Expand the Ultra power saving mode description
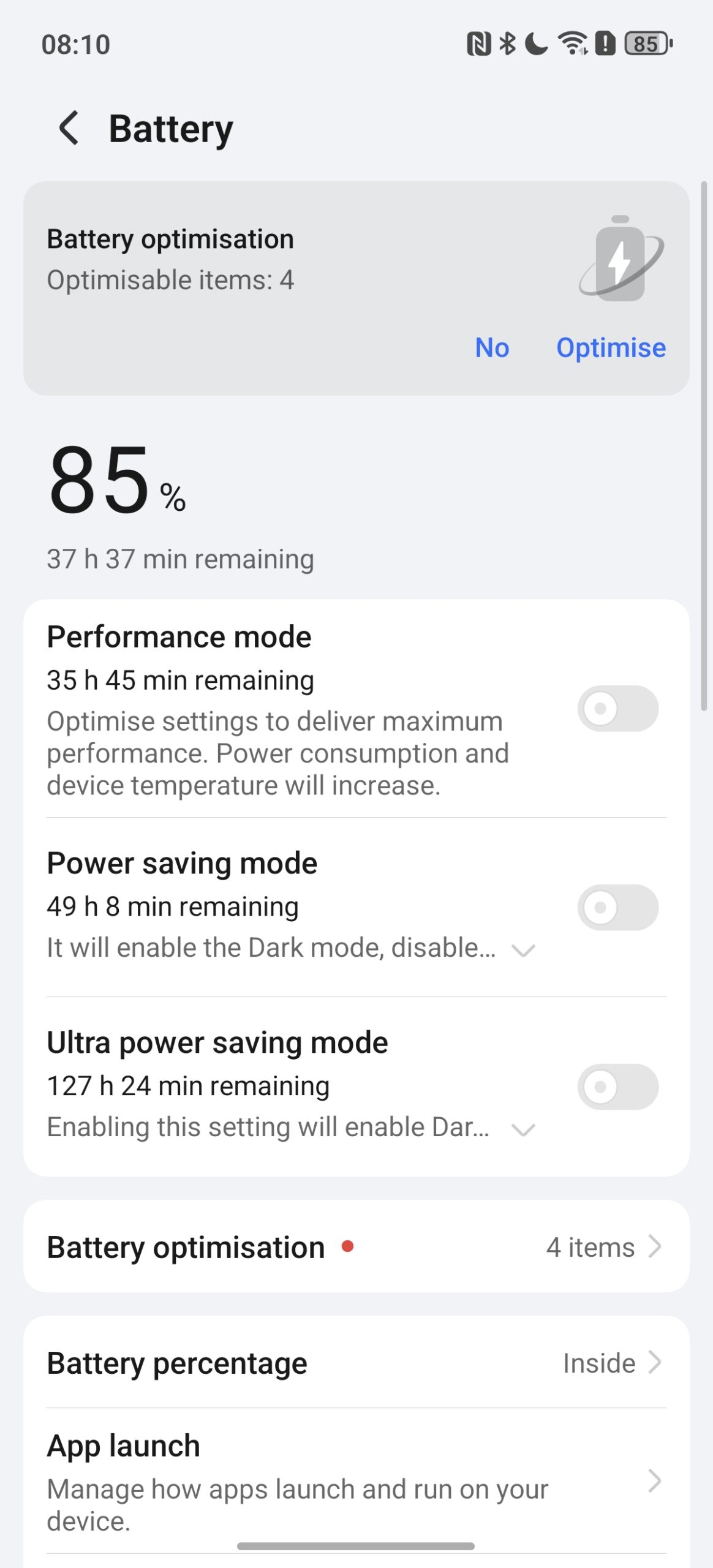The image size is (713, 1568). (x=523, y=1129)
